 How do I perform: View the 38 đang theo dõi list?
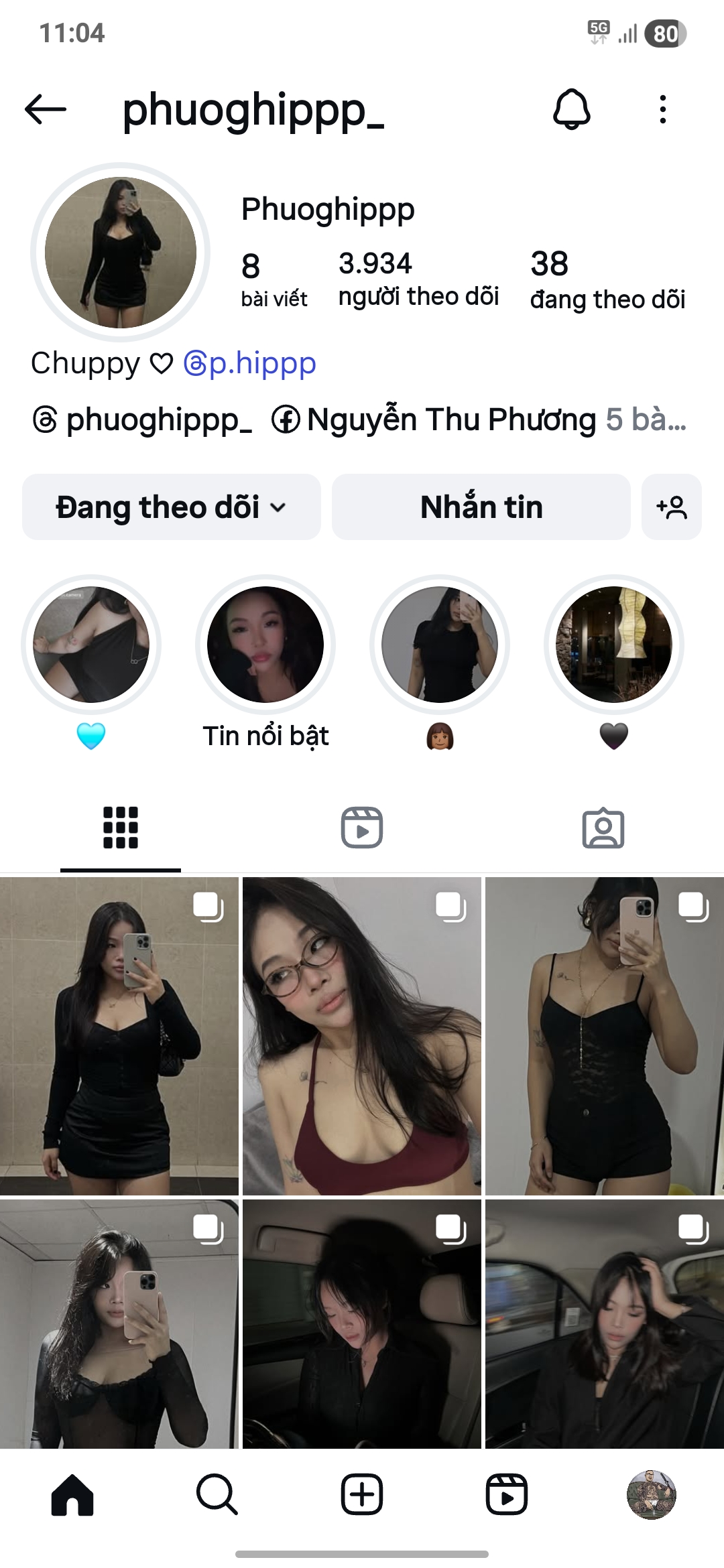(x=607, y=280)
